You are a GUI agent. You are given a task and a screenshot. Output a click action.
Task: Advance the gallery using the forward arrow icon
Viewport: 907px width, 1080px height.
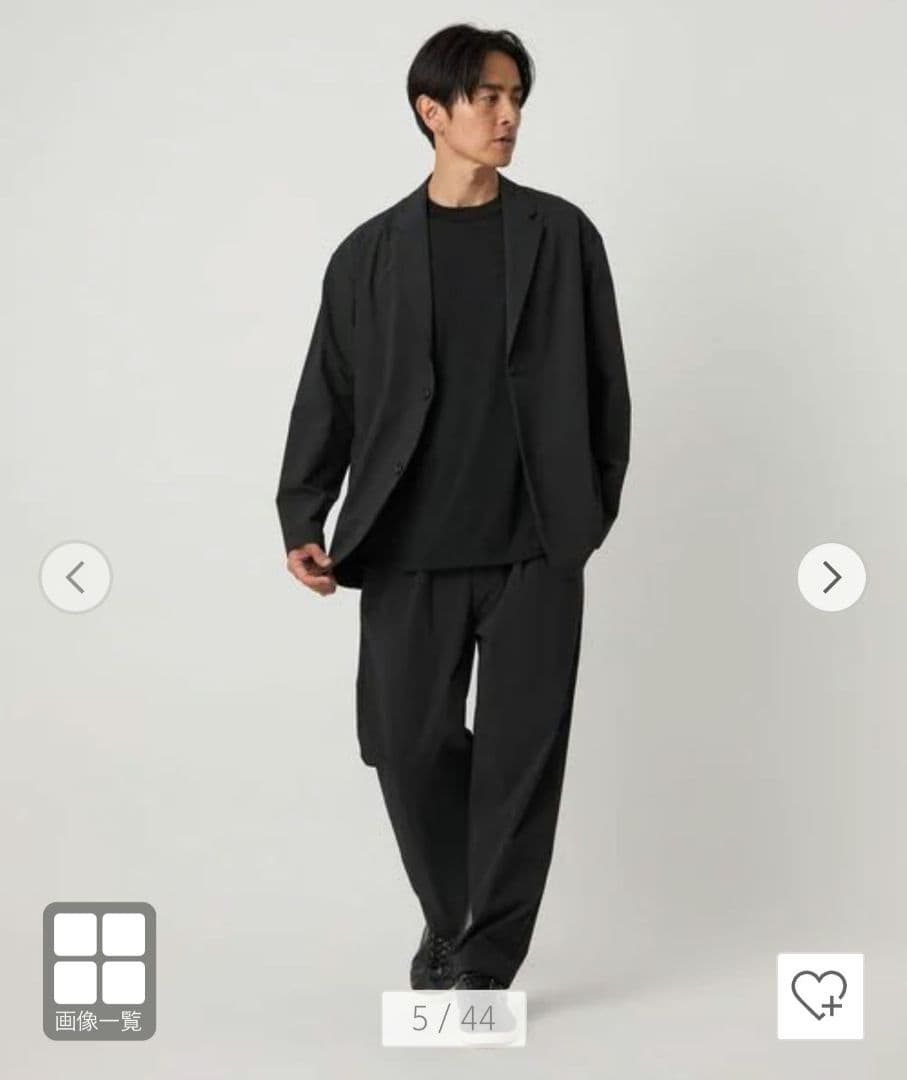(x=831, y=577)
